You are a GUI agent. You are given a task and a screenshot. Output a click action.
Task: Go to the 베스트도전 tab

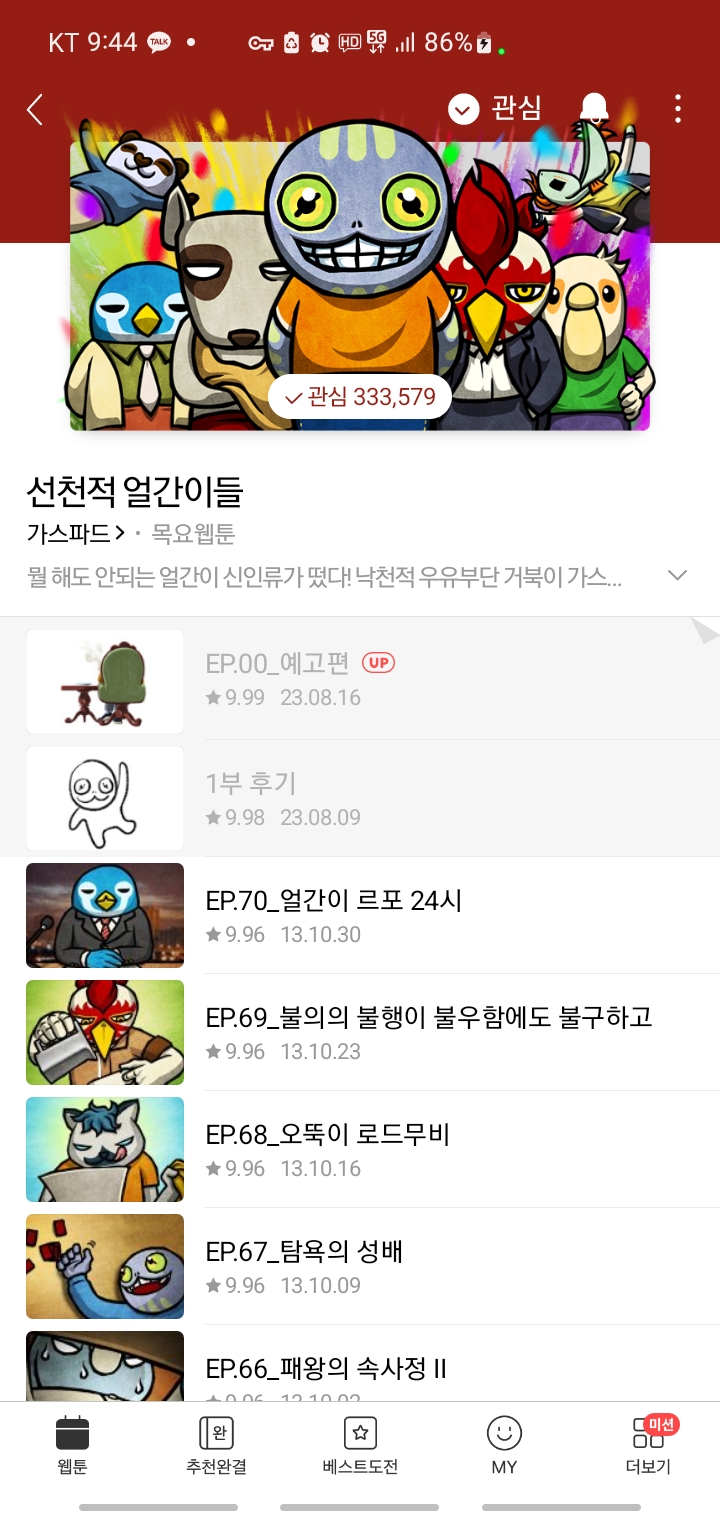pos(360,1445)
